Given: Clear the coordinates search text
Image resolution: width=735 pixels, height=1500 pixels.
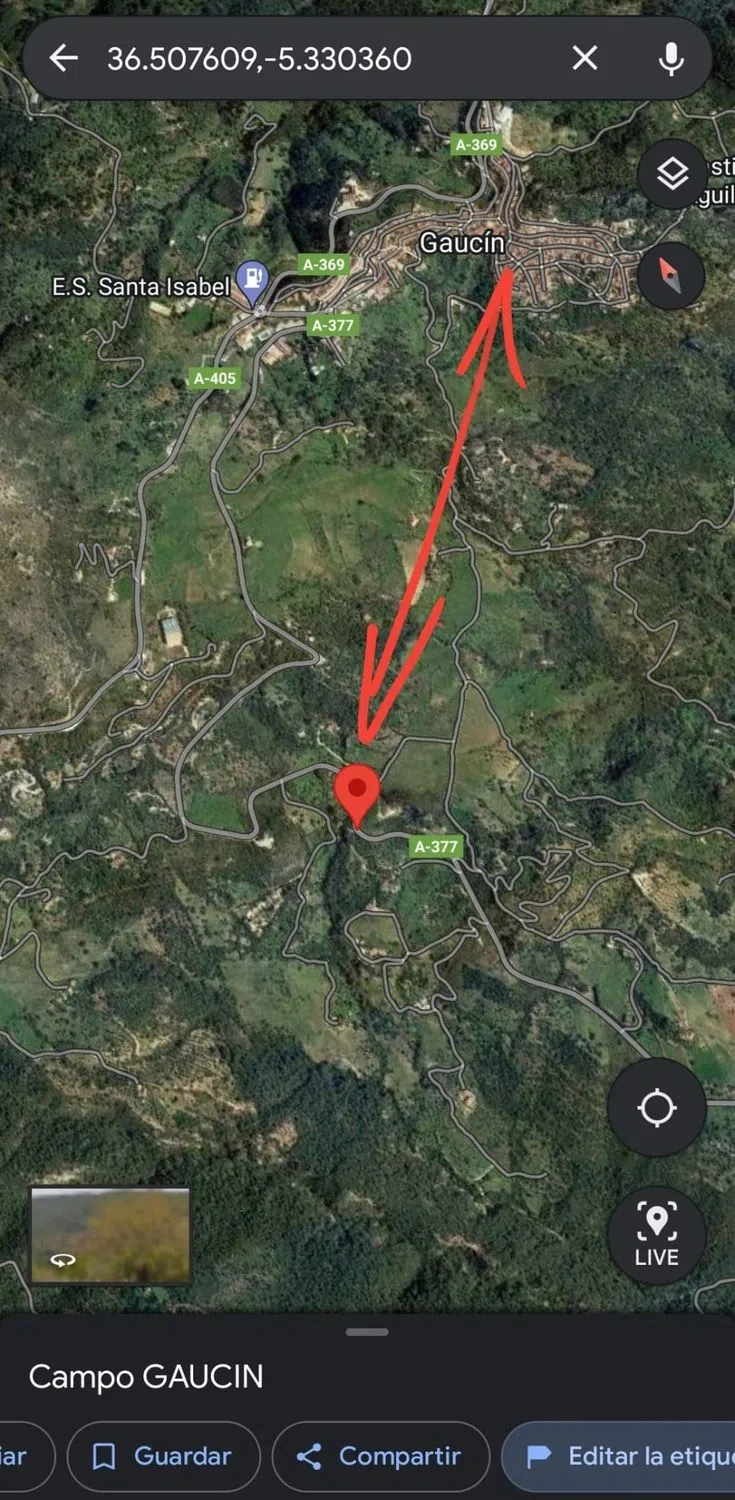Looking at the screenshot, I should point(585,59).
